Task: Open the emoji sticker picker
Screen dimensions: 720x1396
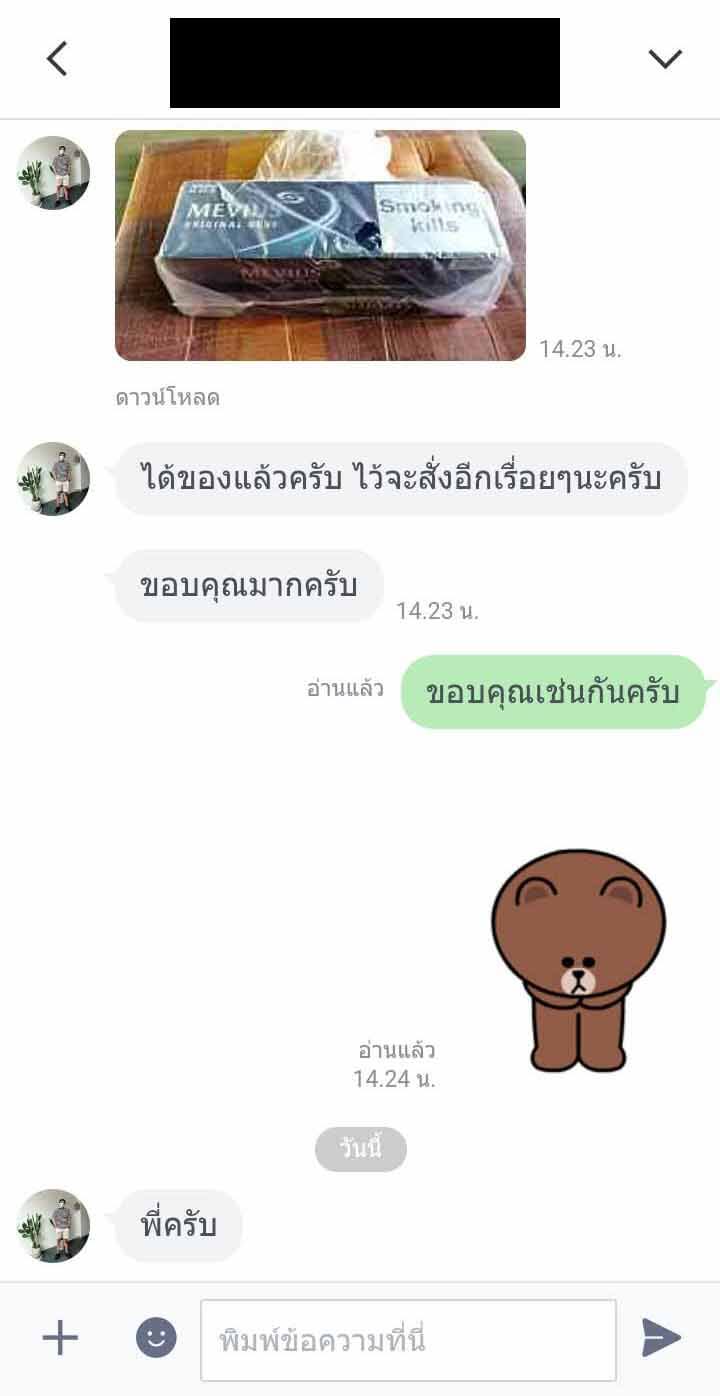Action: [156, 1338]
